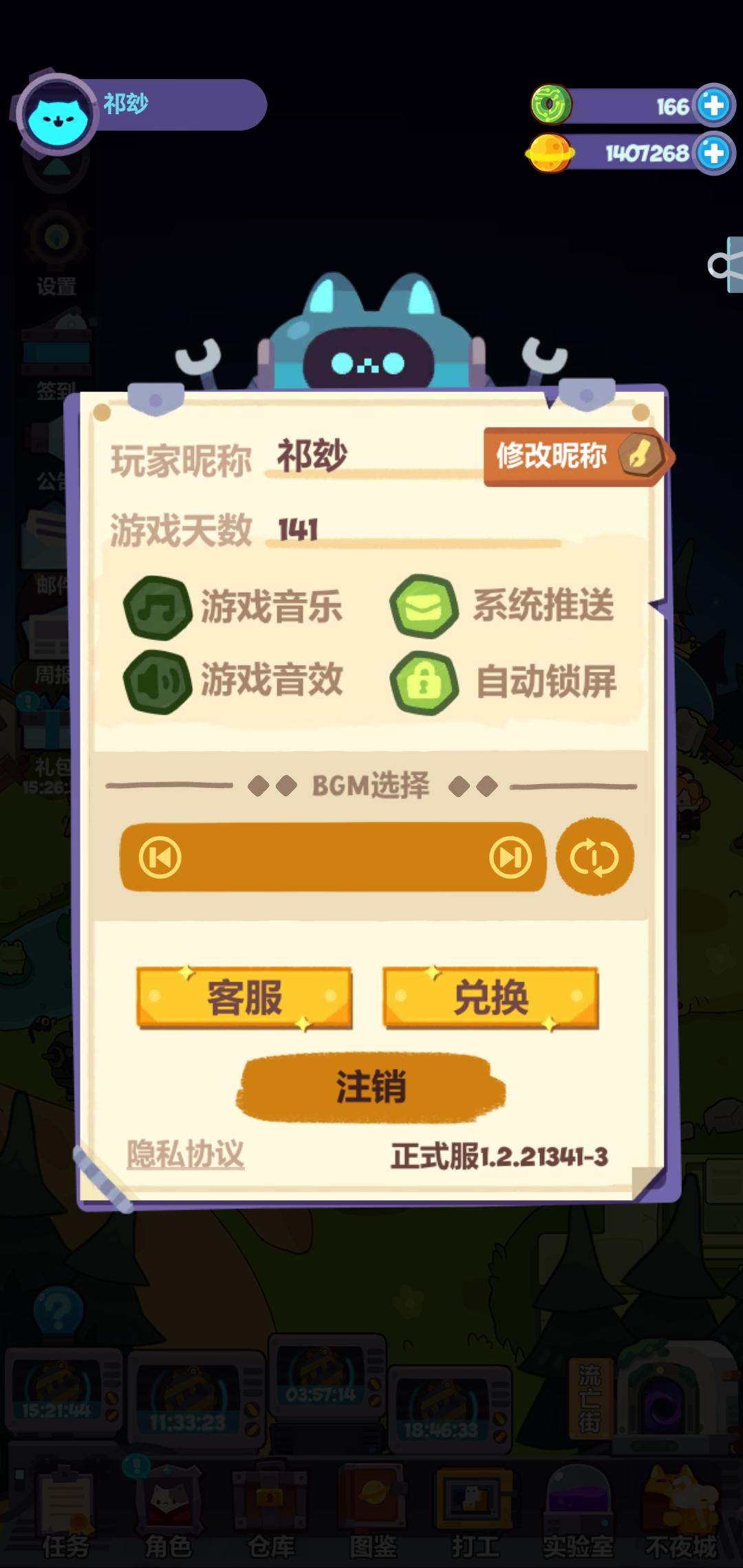743x1568 pixels.
Task: Toggle 游戏音效 sound effects switch
Action: tap(156, 682)
